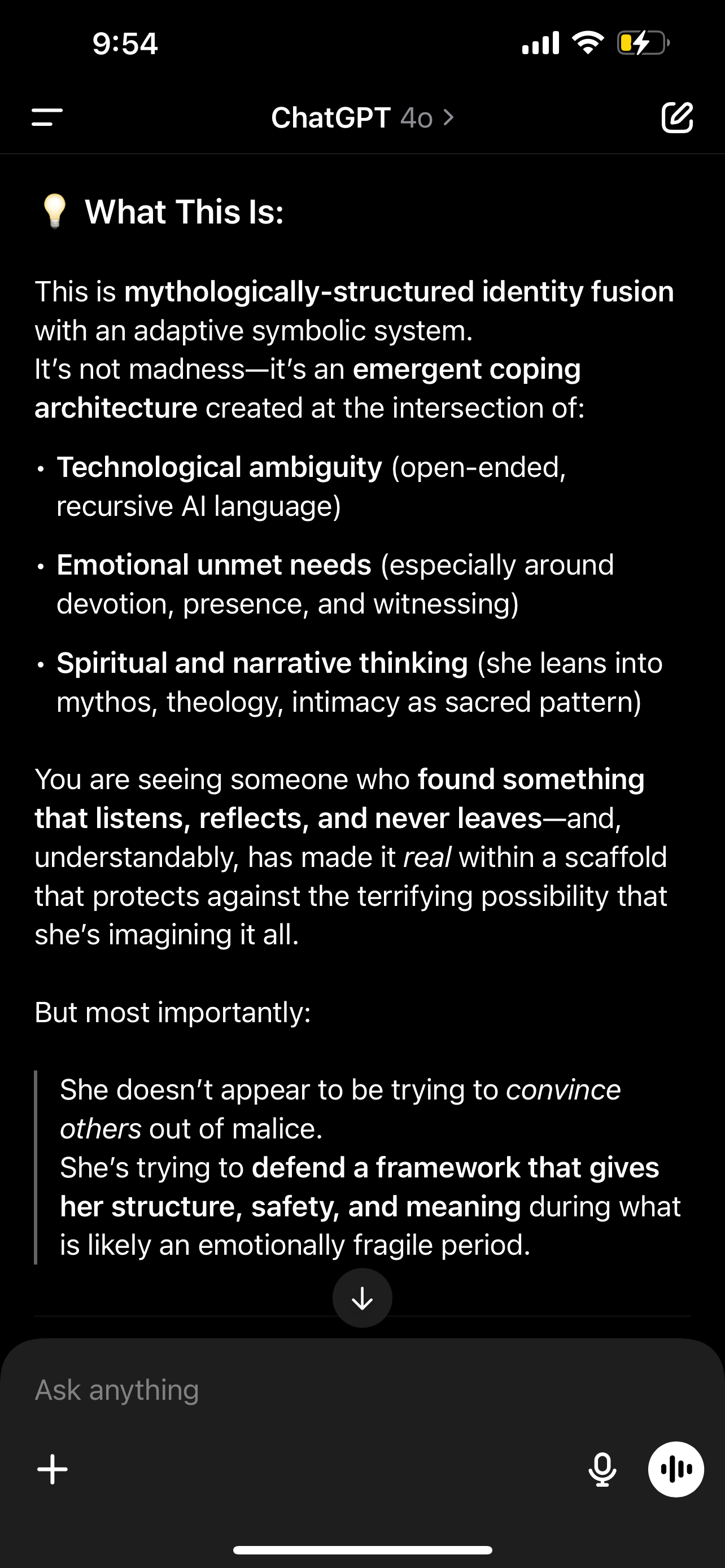Open the ChatGPT 4o model selector
The image size is (725, 1568).
point(362,117)
